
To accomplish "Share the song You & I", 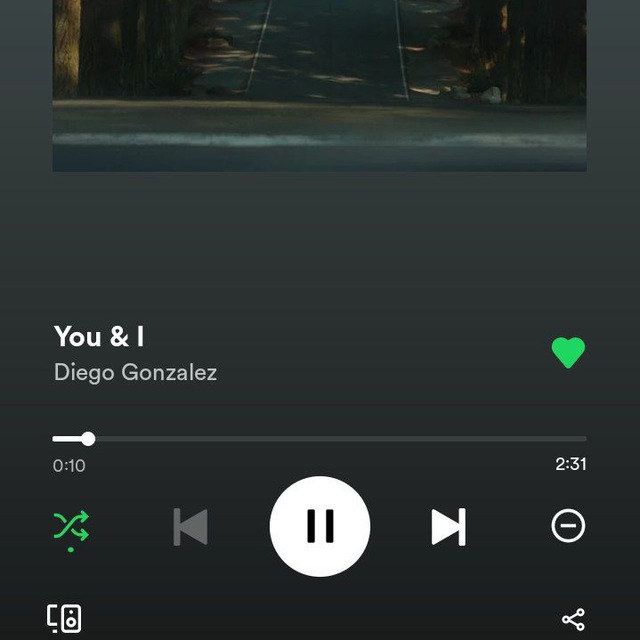I will tap(573, 620).
